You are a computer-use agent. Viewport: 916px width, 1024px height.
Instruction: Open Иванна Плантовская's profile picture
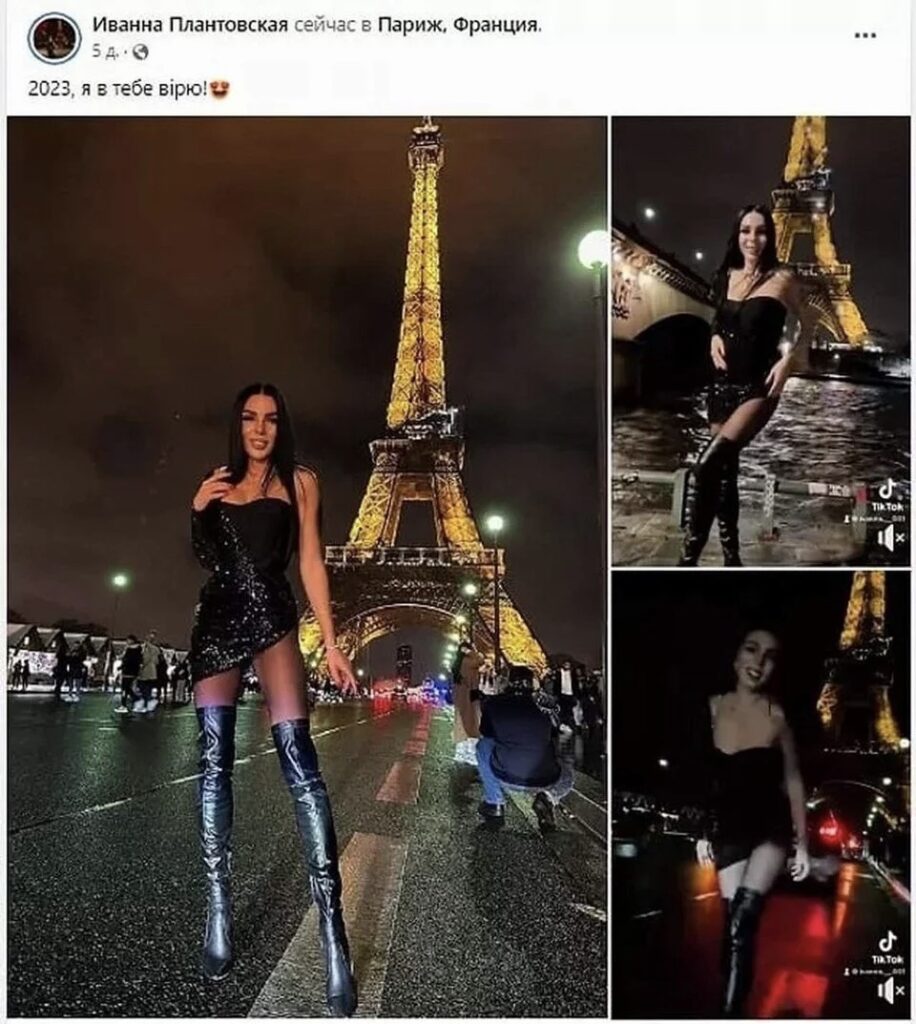pos(53,38)
